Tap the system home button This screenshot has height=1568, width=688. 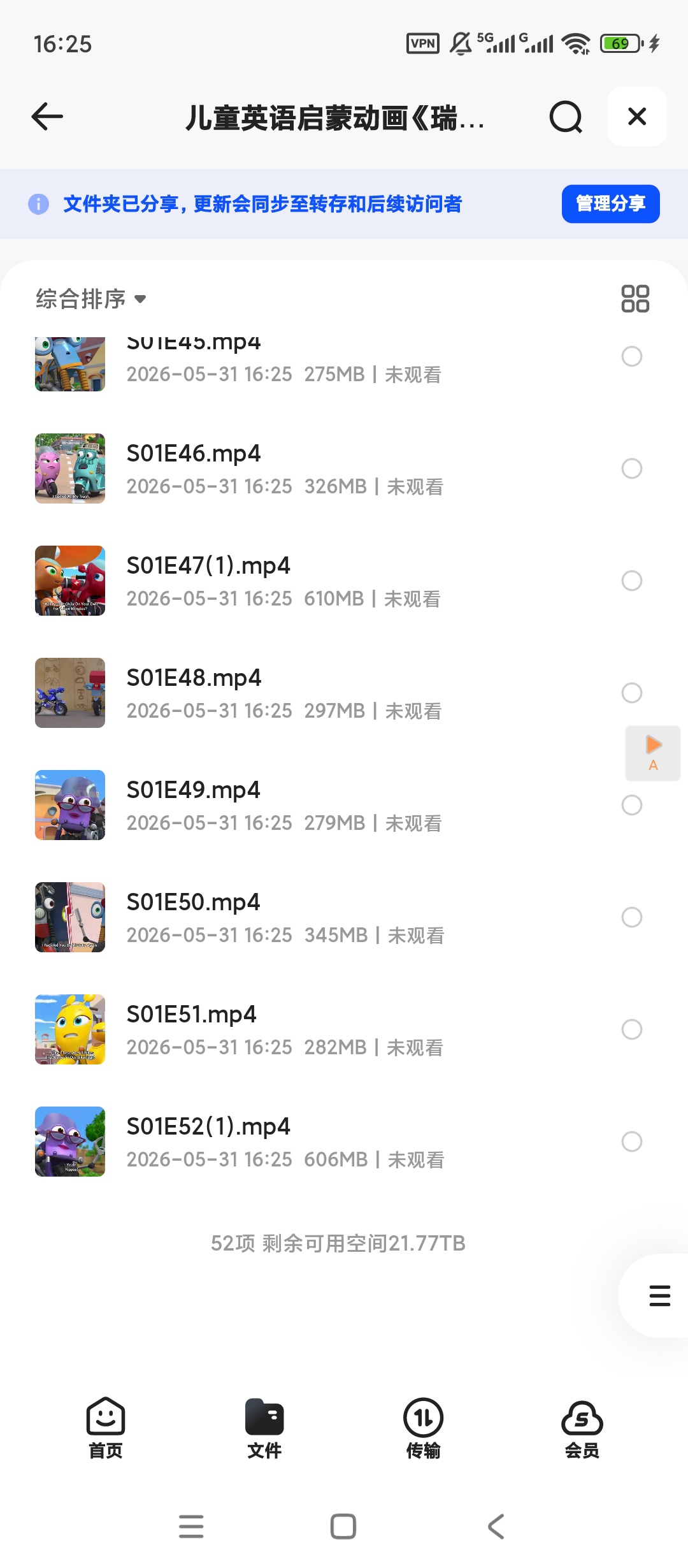click(x=343, y=1527)
